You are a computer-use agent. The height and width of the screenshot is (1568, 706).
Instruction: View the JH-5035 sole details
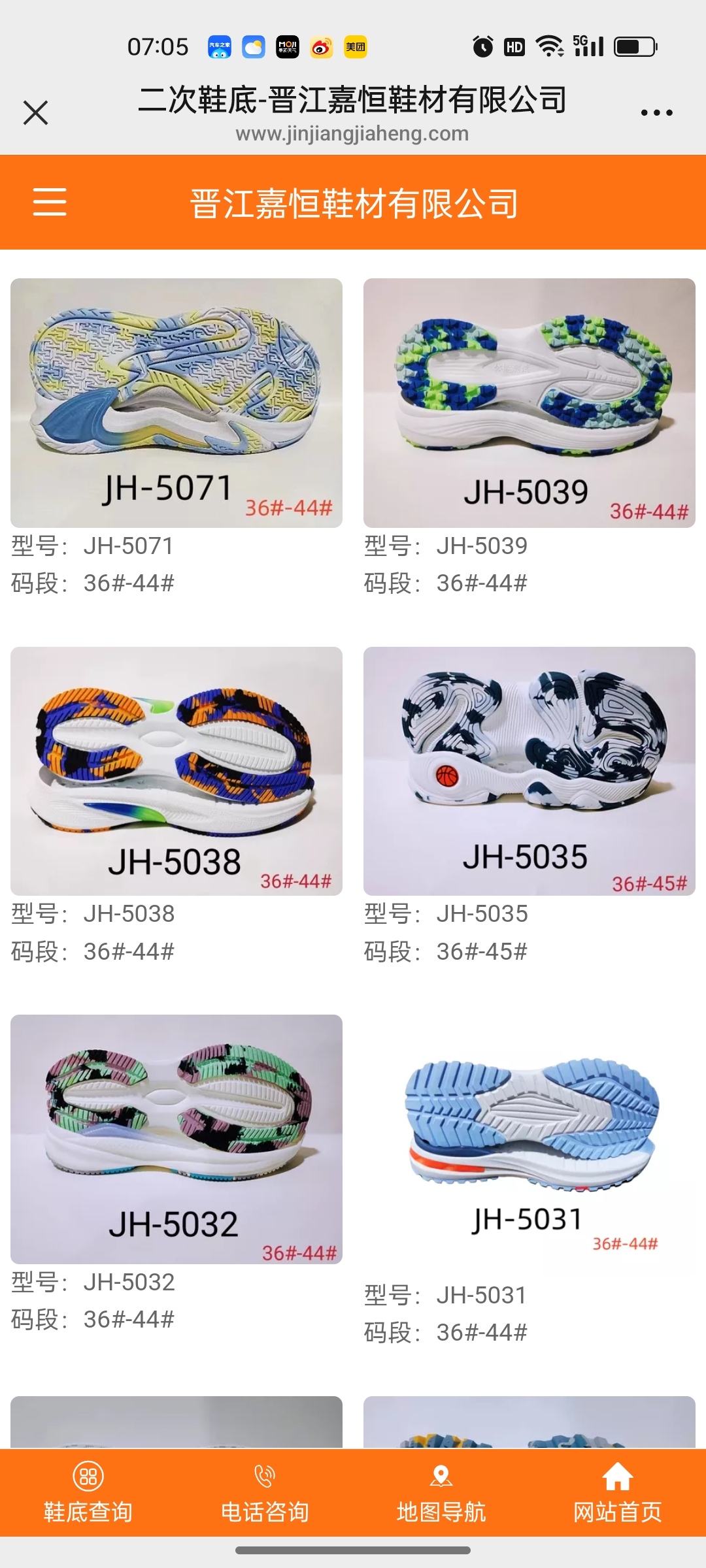click(529, 771)
